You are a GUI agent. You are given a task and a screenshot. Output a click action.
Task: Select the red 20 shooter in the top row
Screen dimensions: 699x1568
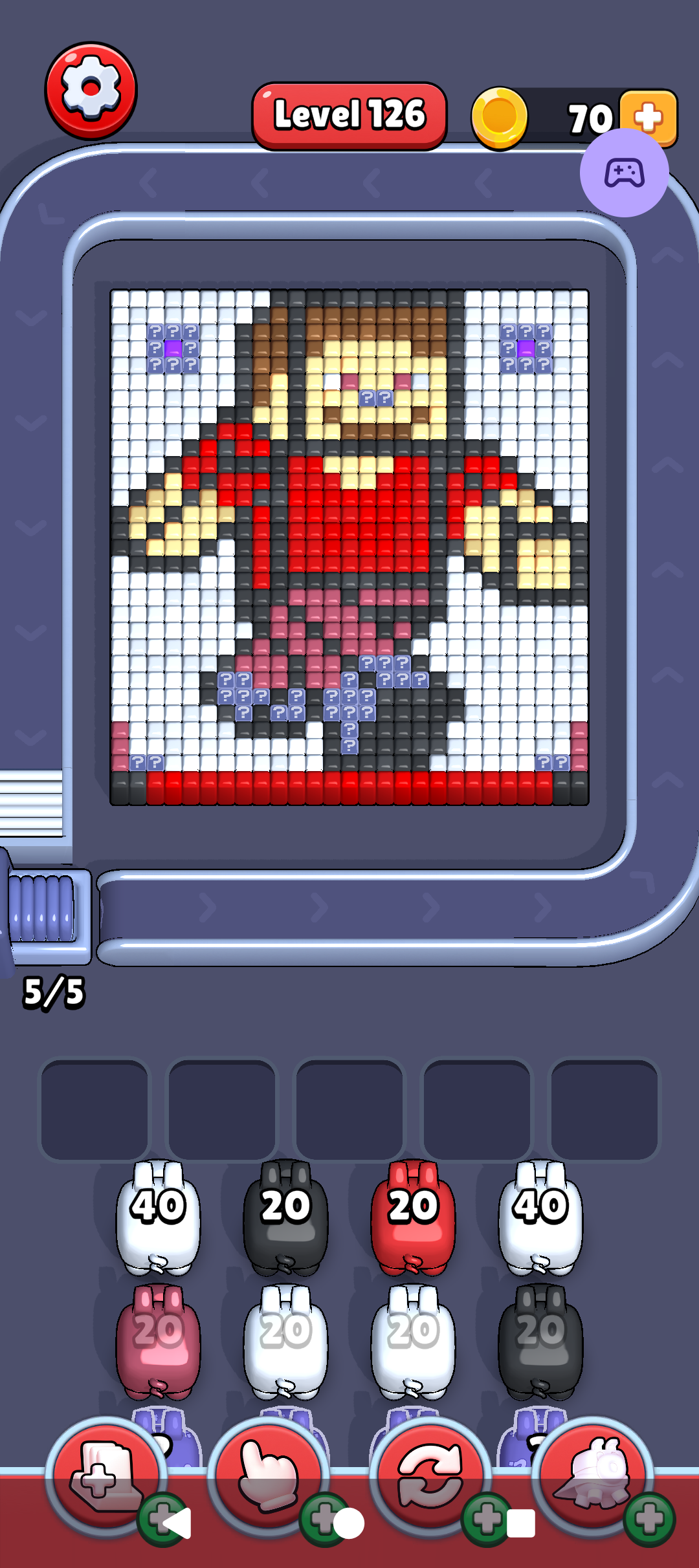point(413,1216)
